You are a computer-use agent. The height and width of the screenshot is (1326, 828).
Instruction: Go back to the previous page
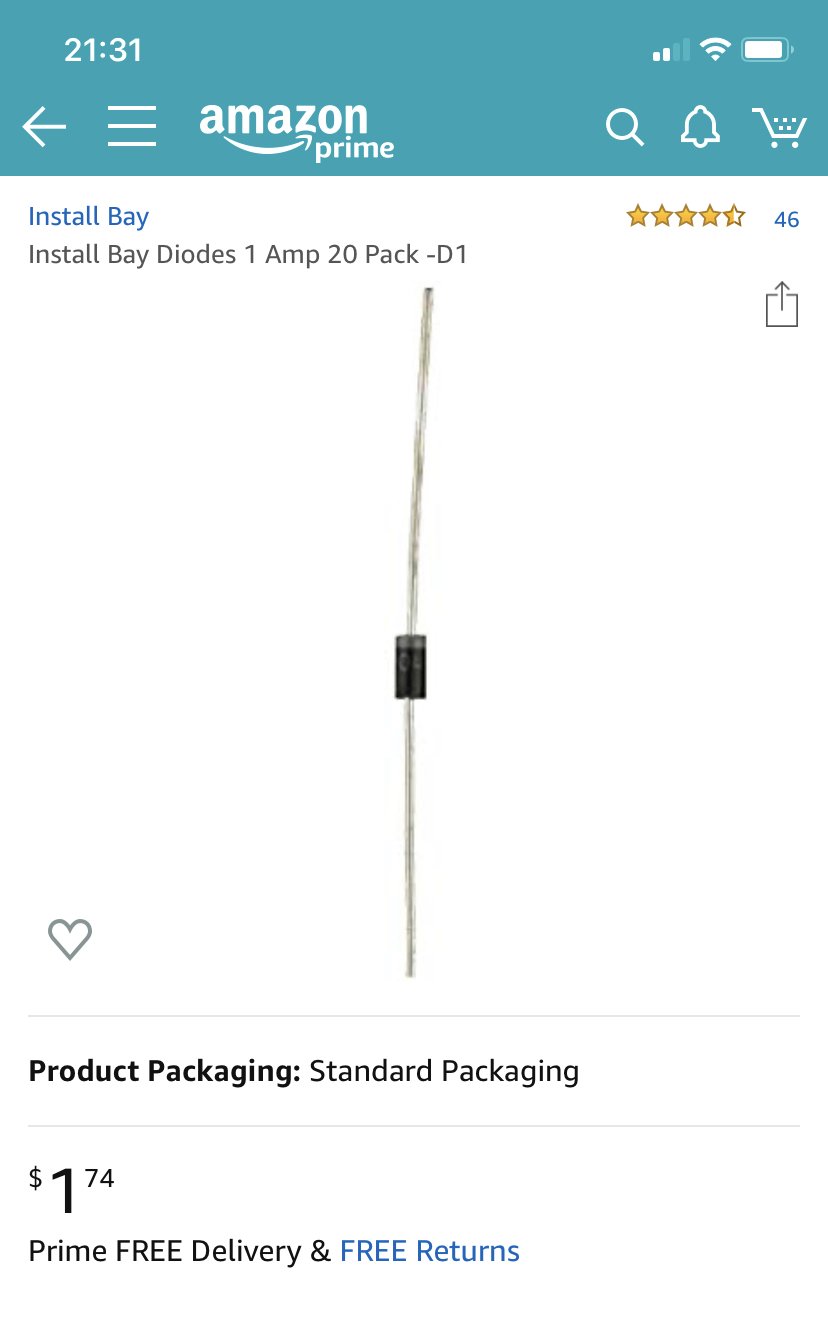point(44,127)
